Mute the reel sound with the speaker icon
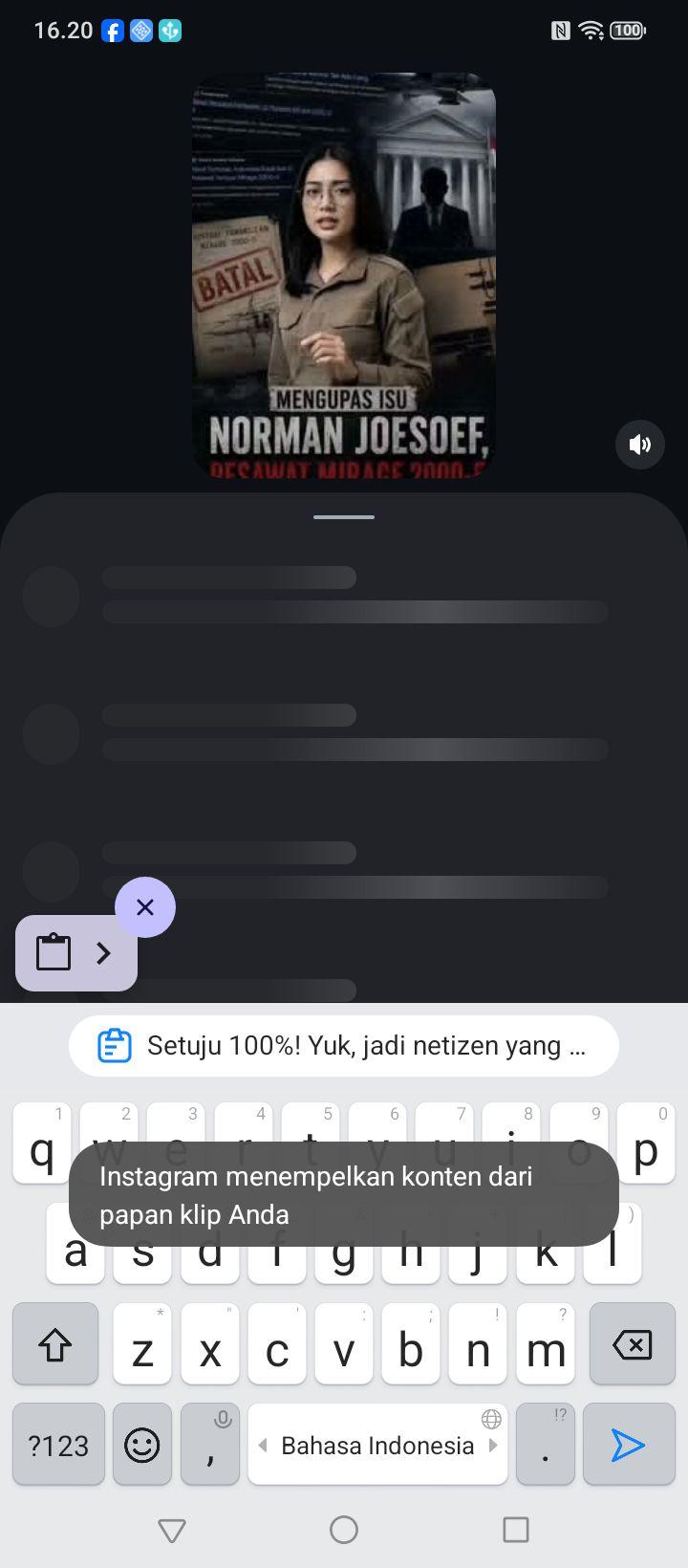688x1568 pixels. click(x=640, y=445)
